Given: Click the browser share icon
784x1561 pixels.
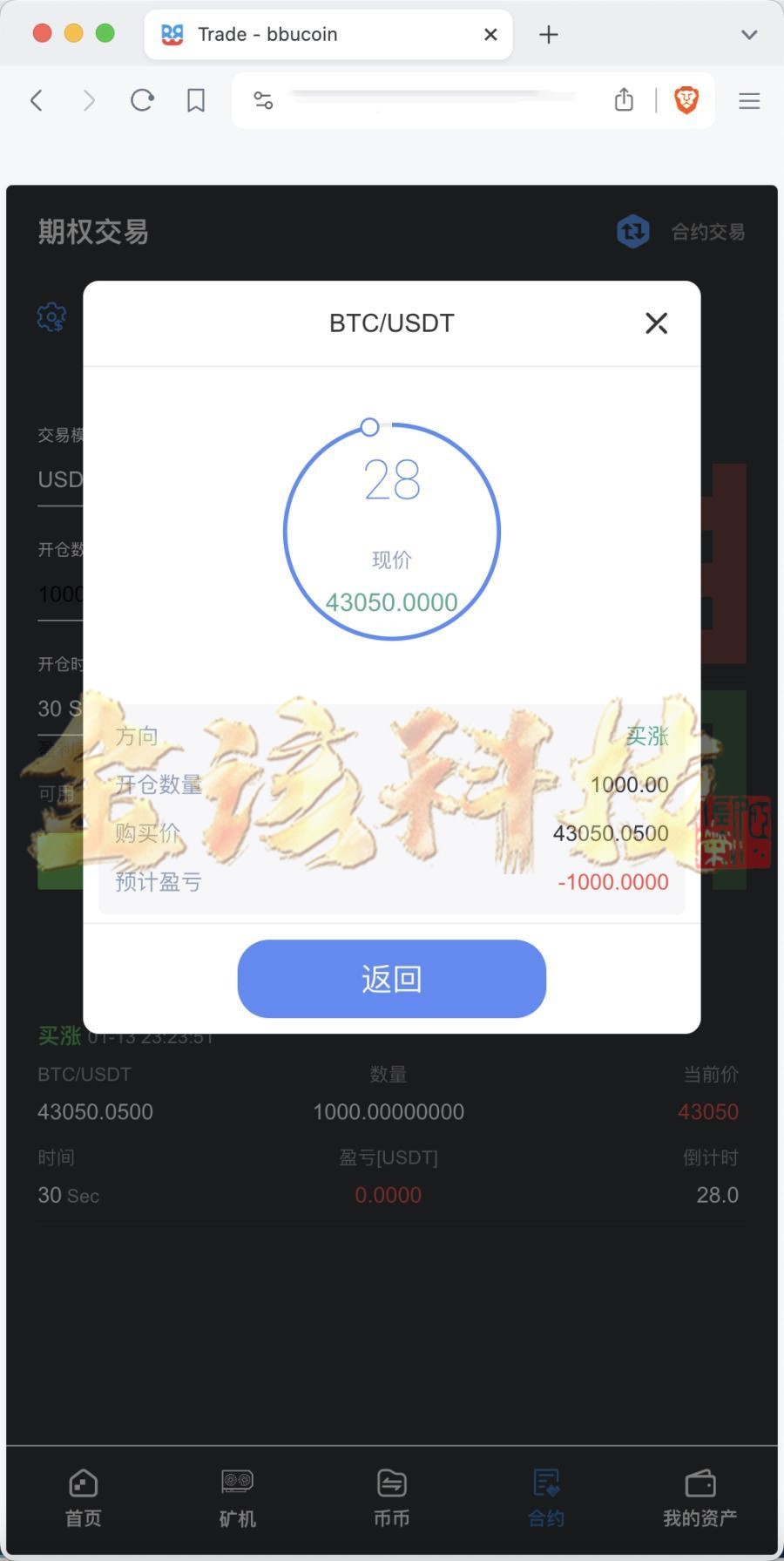Looking at the screenshot, I should (623, 100).
